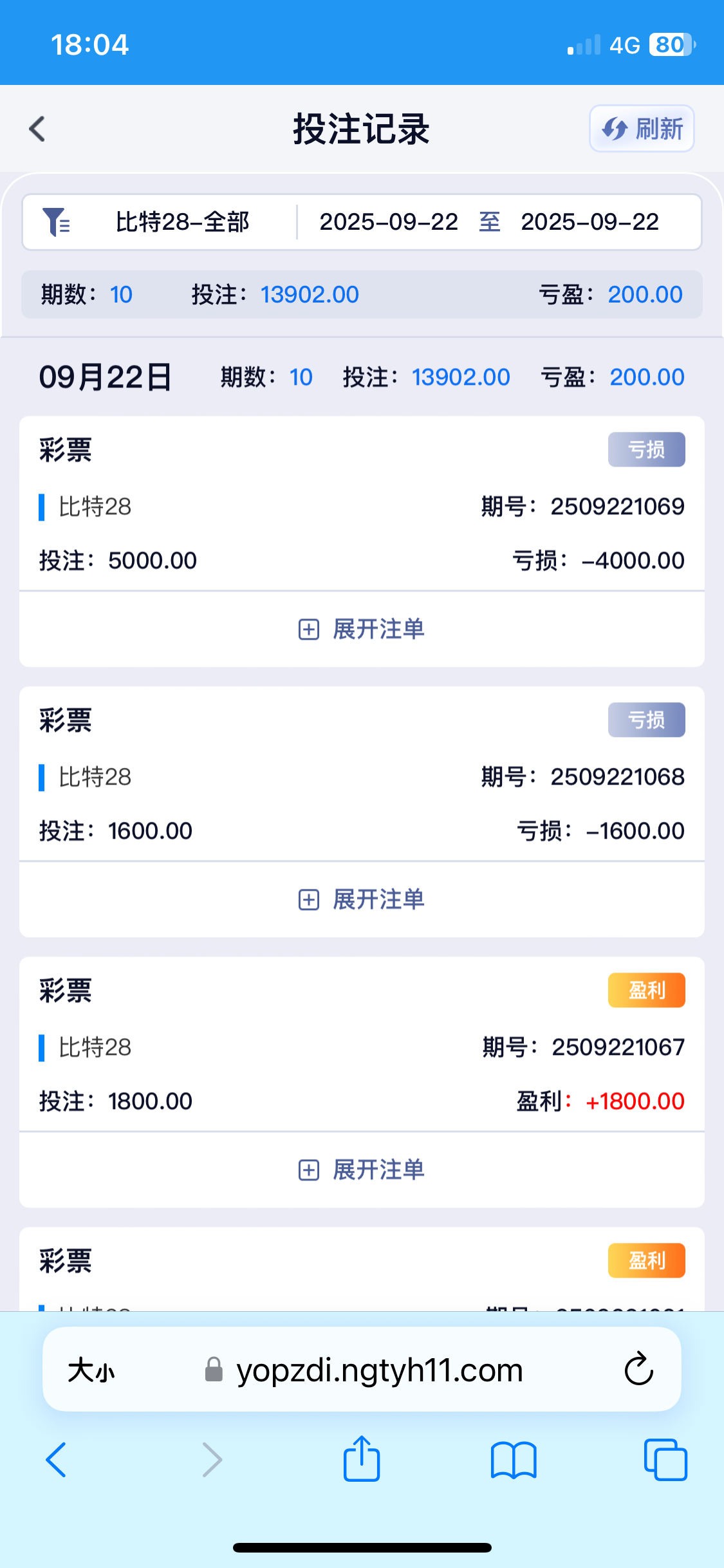Open the filter icon next to 比特28-全部

pos(57,221)
